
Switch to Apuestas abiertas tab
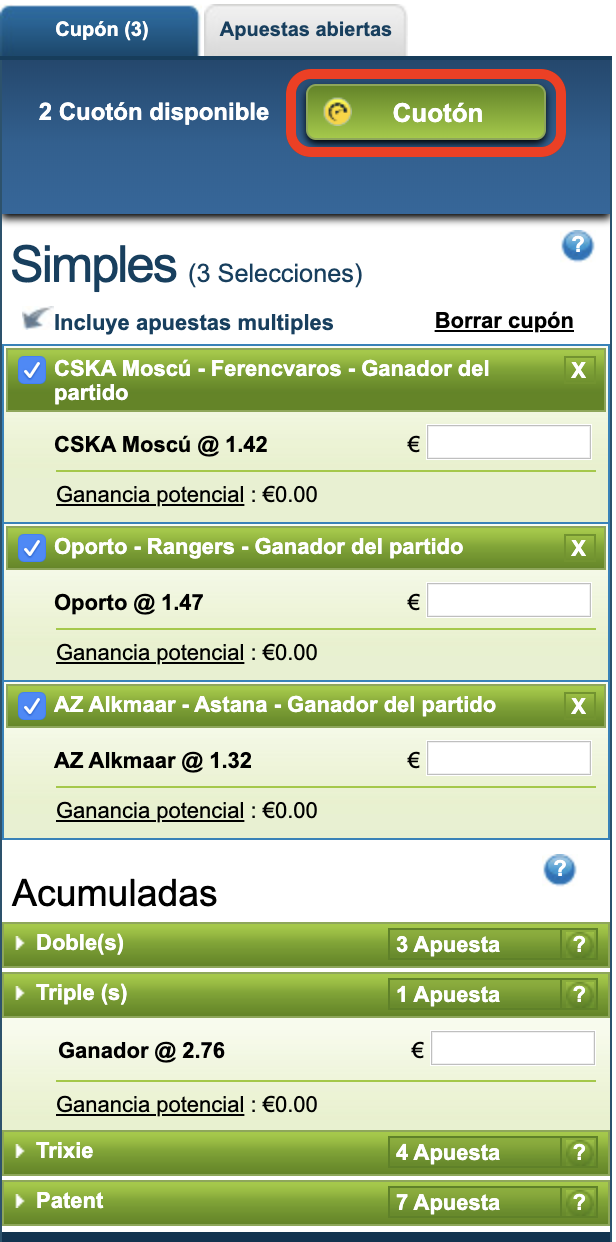(305, 29)
